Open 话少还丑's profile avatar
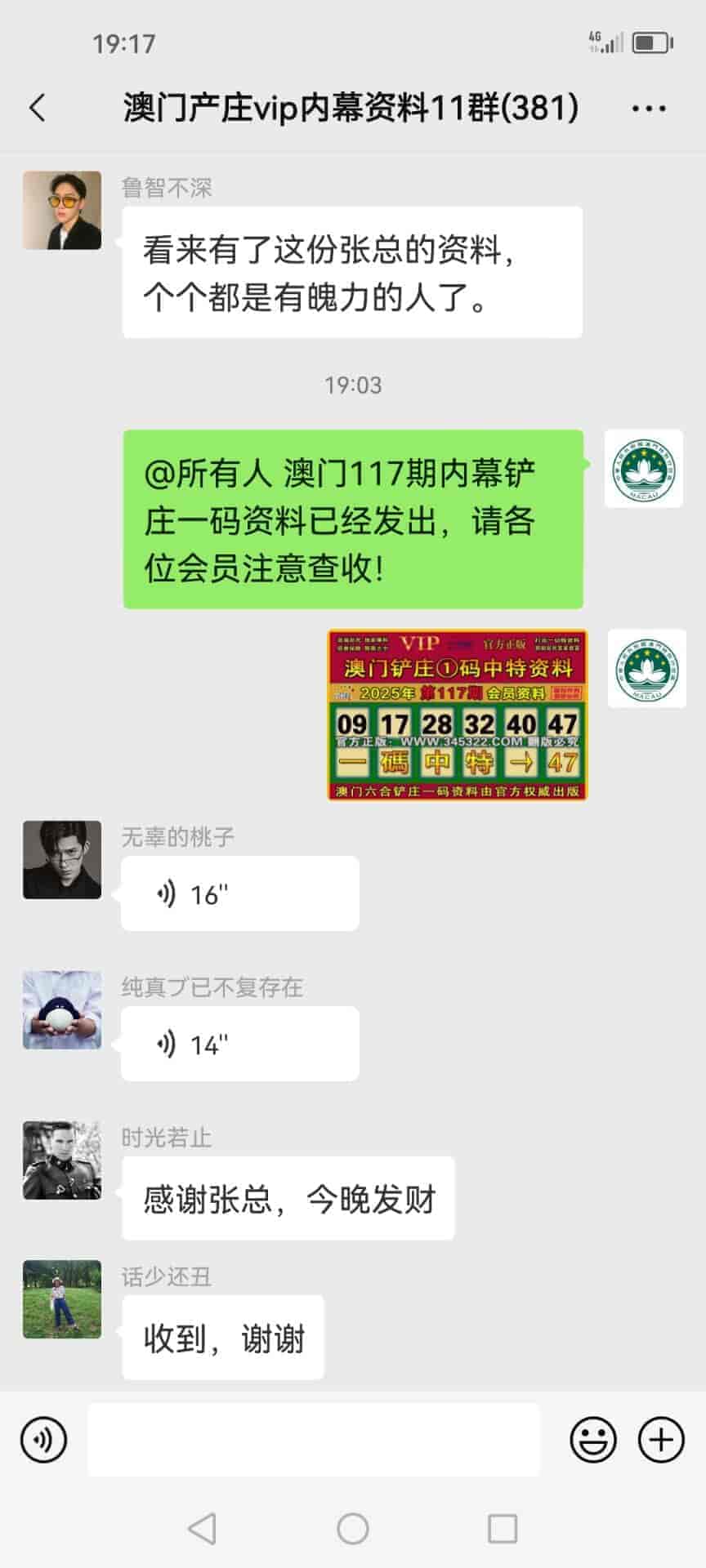This screenshot has height=1568, width=706. (62, 1299)
